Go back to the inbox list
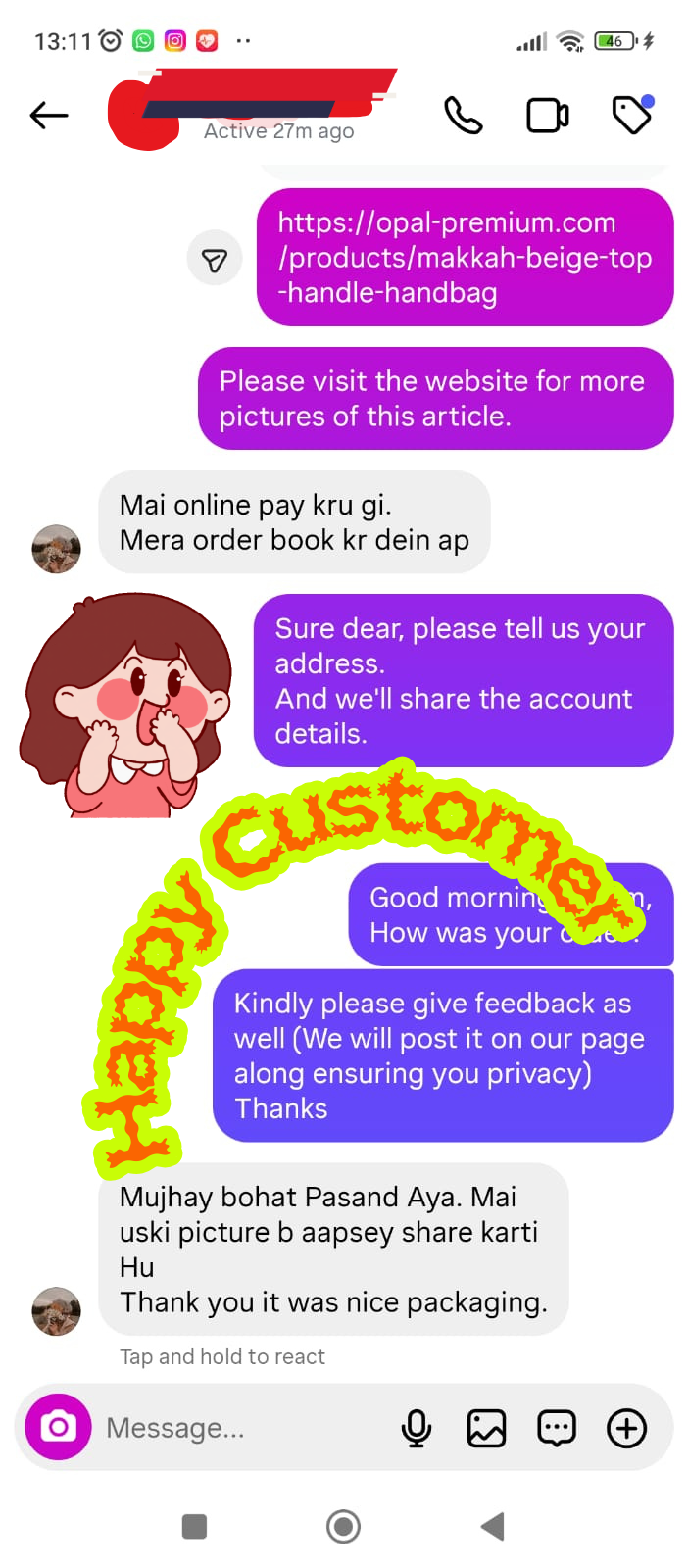688x1568 pixels. [49, 116]
